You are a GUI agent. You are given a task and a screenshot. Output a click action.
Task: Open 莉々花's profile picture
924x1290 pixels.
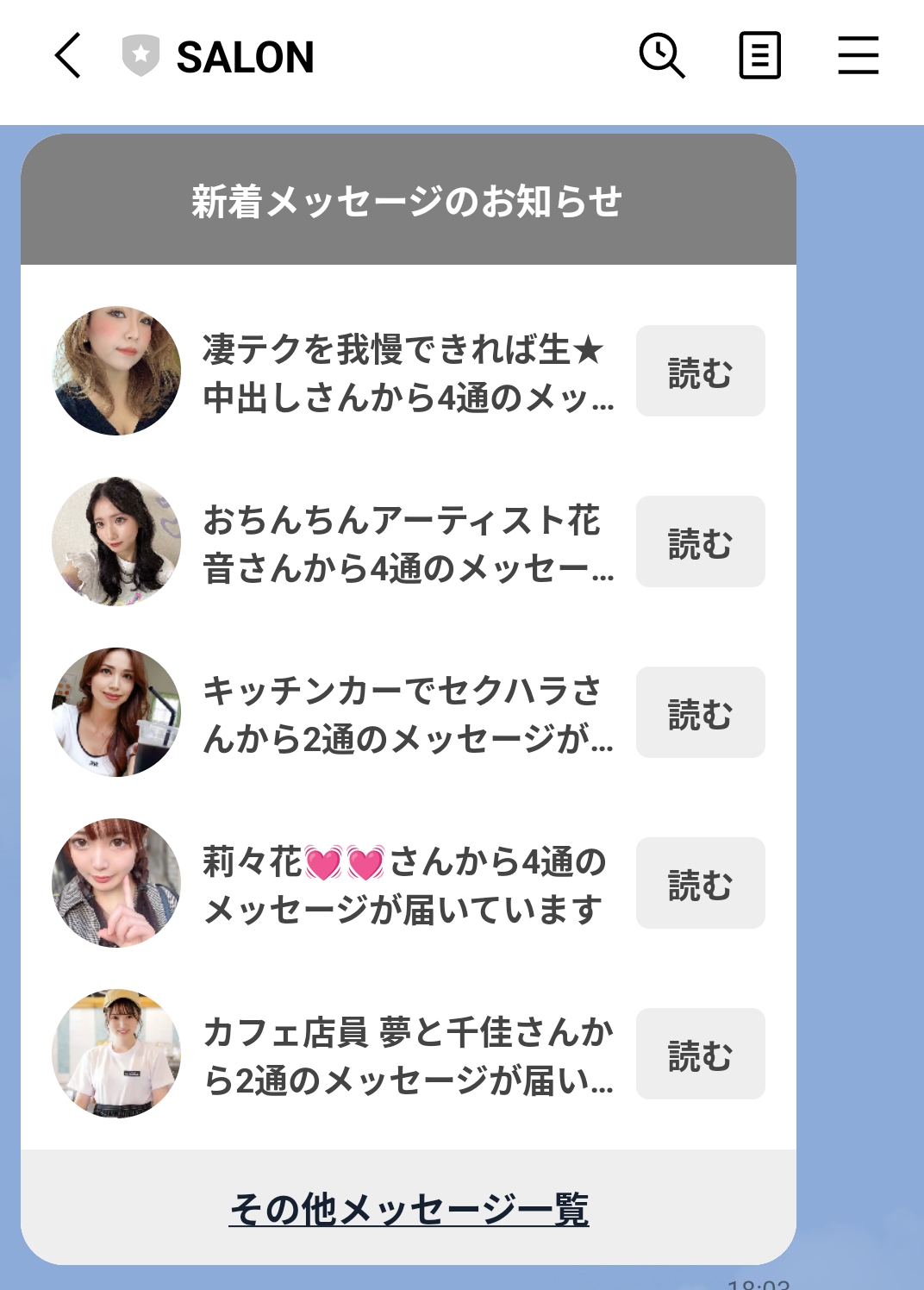pos(117,882)
